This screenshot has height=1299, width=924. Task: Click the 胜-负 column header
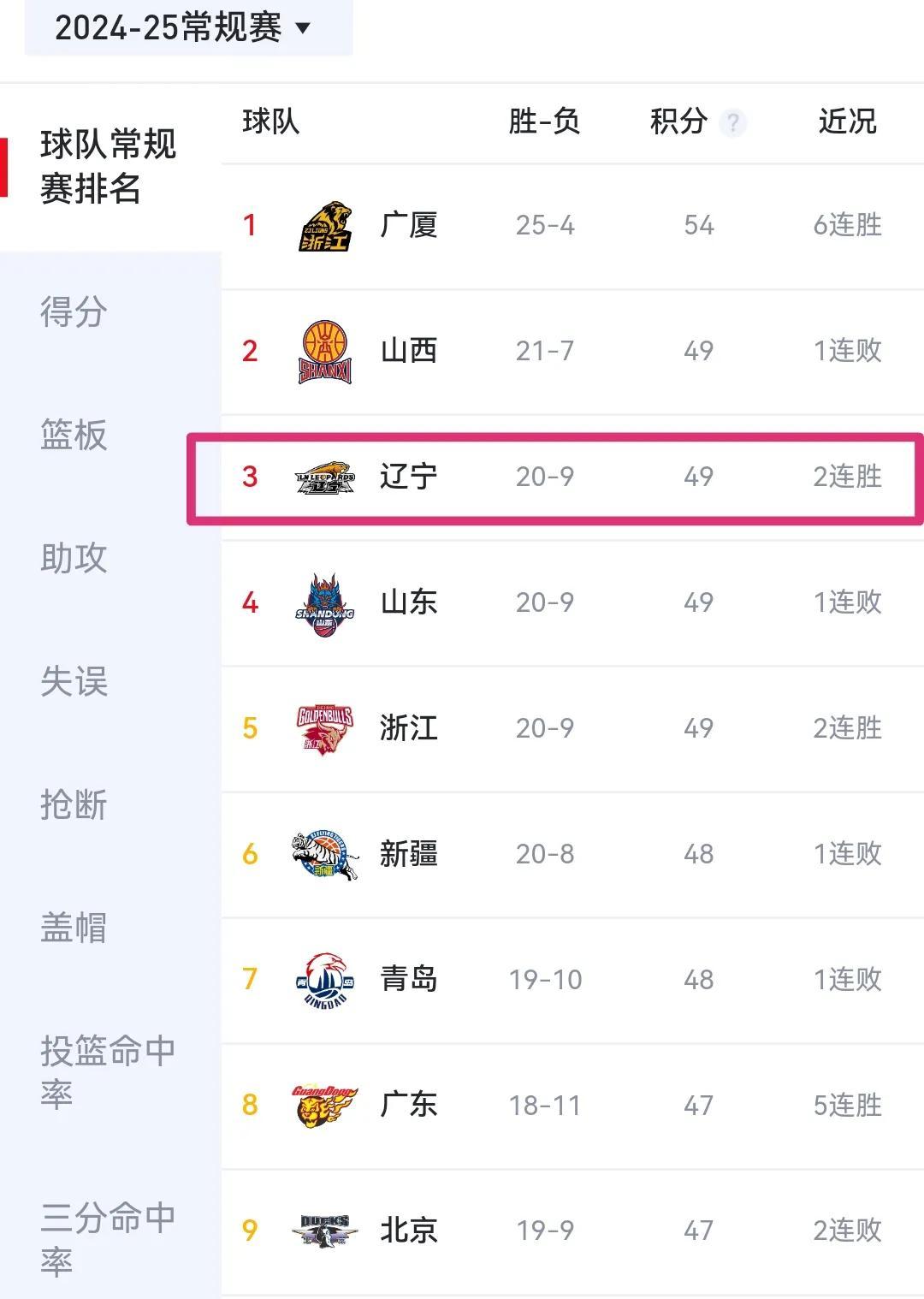(x=542, y=122)
